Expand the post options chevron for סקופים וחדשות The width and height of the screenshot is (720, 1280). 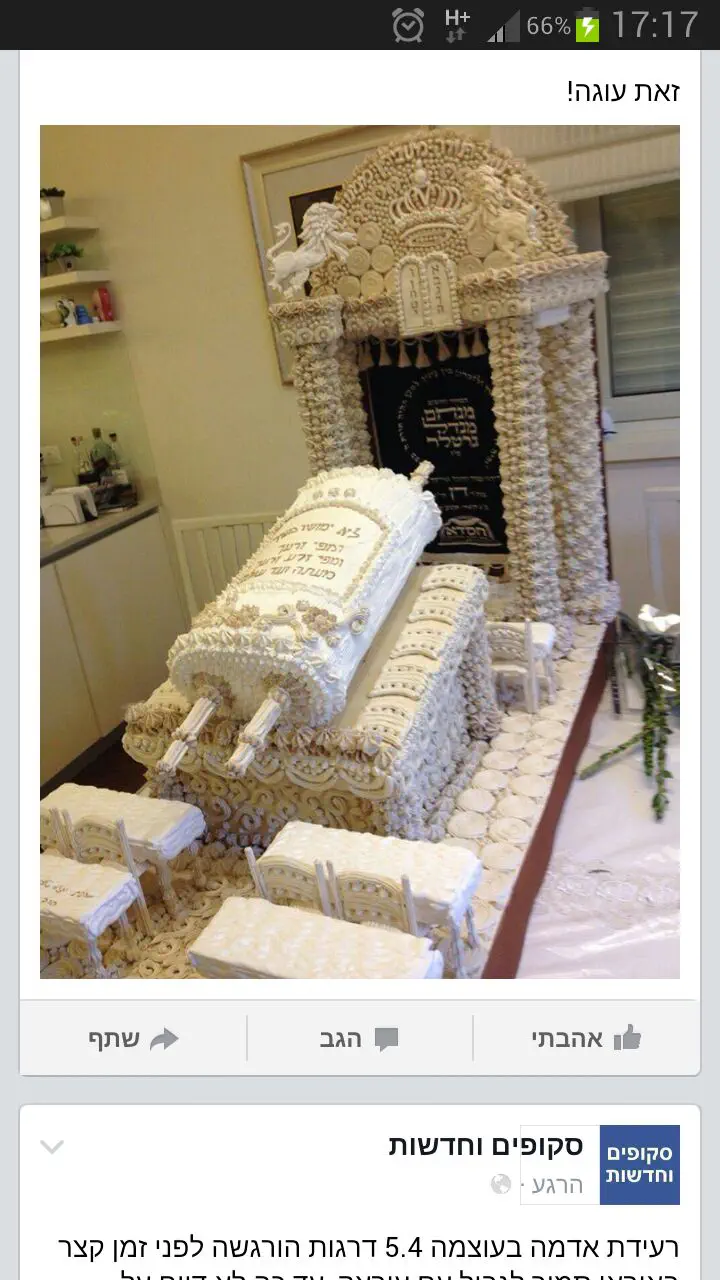(51, 1147)
